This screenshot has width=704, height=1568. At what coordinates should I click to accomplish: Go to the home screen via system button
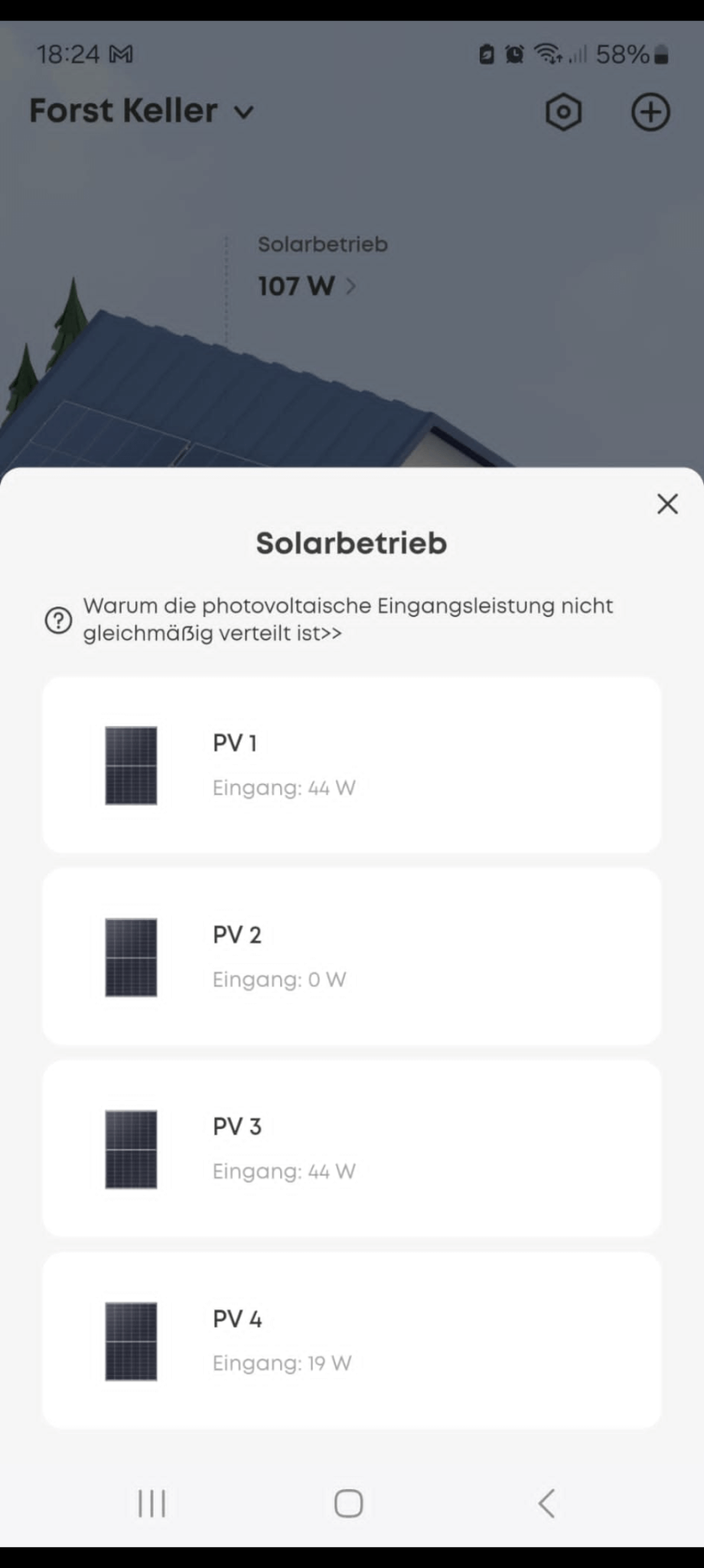click(x=349, y=1504)
